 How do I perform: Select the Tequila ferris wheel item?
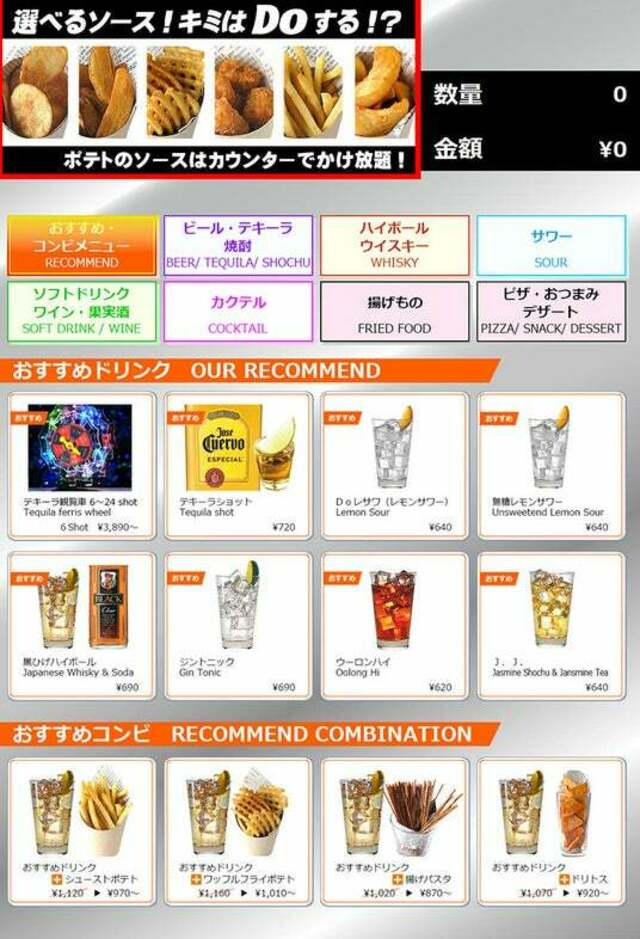[x=82, y=465]
